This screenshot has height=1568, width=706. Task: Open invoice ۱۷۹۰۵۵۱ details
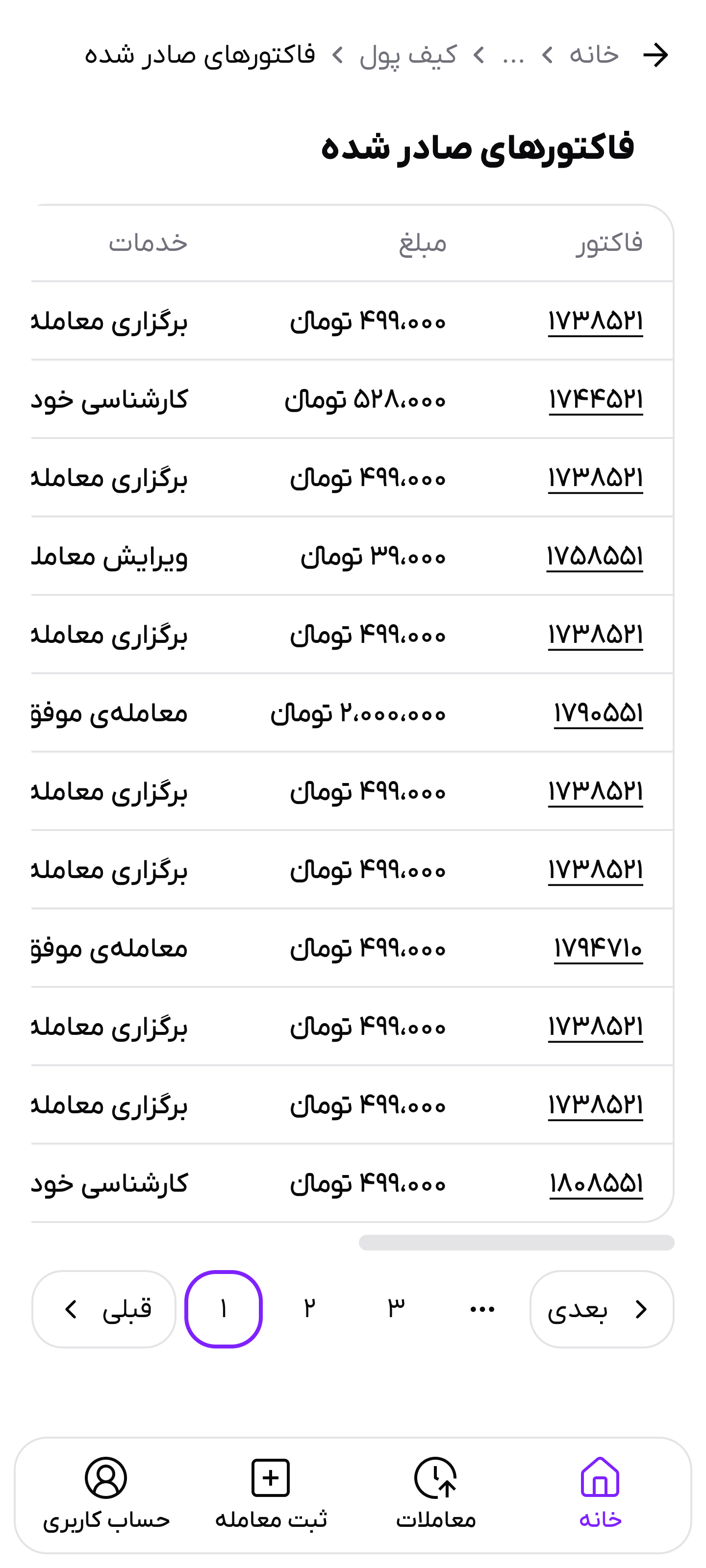click(x=599, y=713)
